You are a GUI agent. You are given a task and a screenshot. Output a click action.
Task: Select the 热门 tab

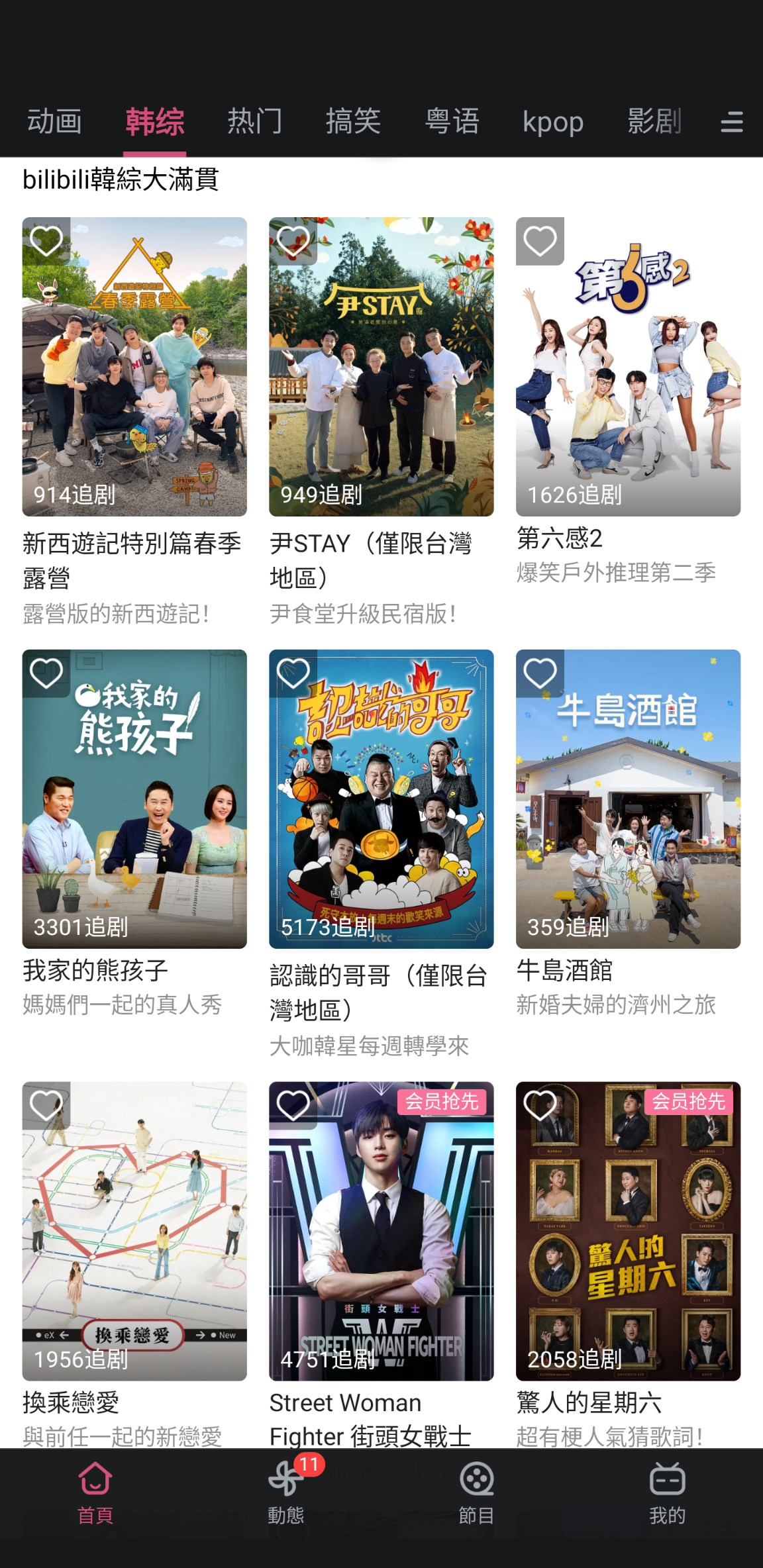coord(255,122)
